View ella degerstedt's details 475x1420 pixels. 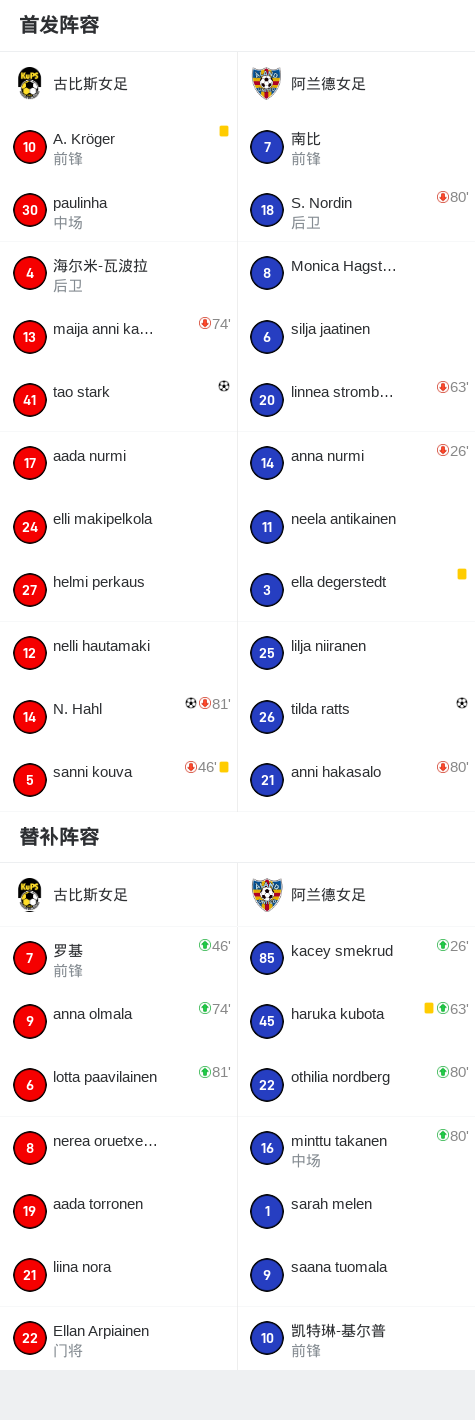pos(356,590)
